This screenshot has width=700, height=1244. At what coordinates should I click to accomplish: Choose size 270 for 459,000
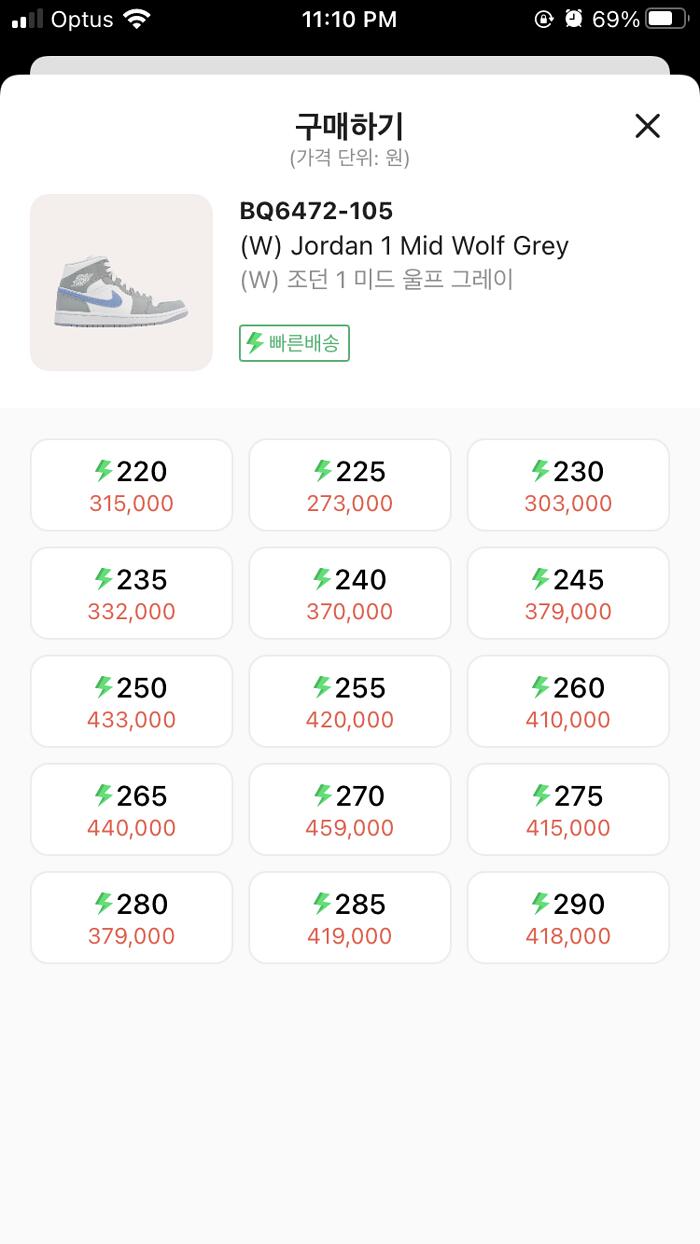point(350,809)
